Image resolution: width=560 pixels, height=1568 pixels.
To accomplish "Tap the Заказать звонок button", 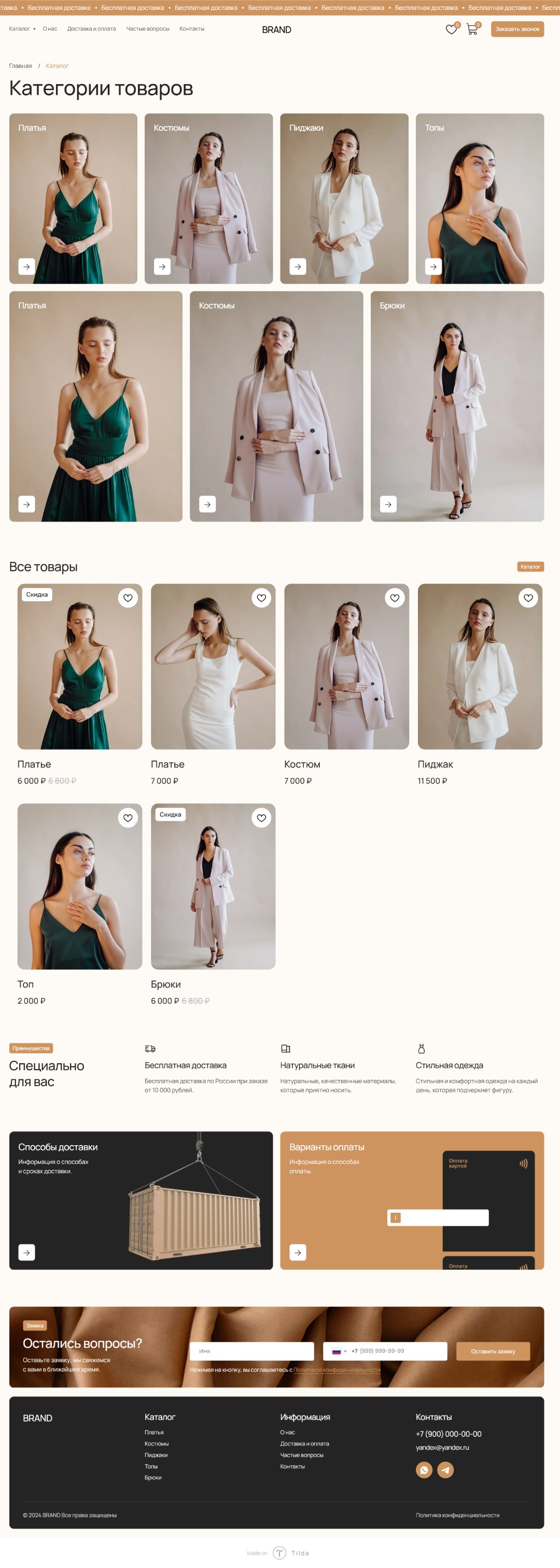I will pyautogui.click(x=517, y=29).
